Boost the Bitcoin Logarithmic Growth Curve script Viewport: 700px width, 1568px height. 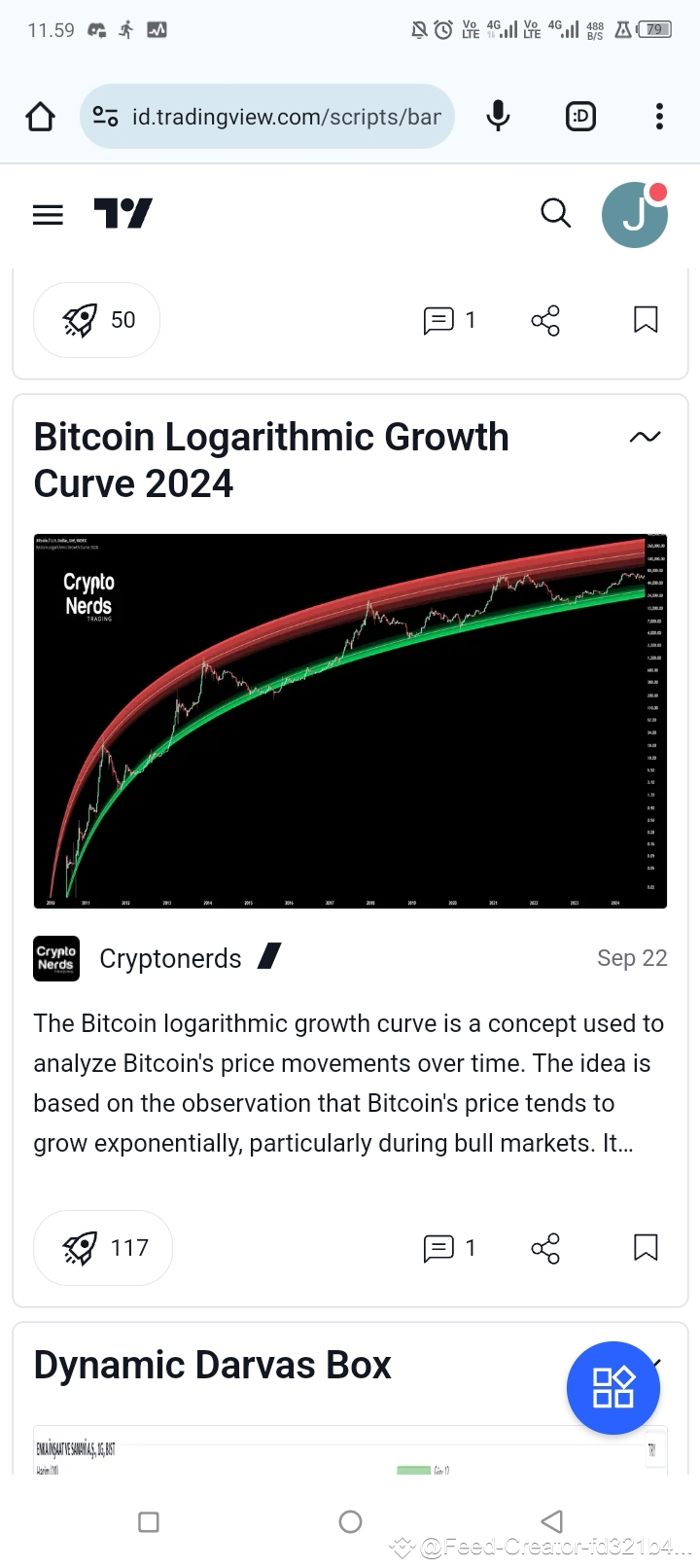(103, 1248)
